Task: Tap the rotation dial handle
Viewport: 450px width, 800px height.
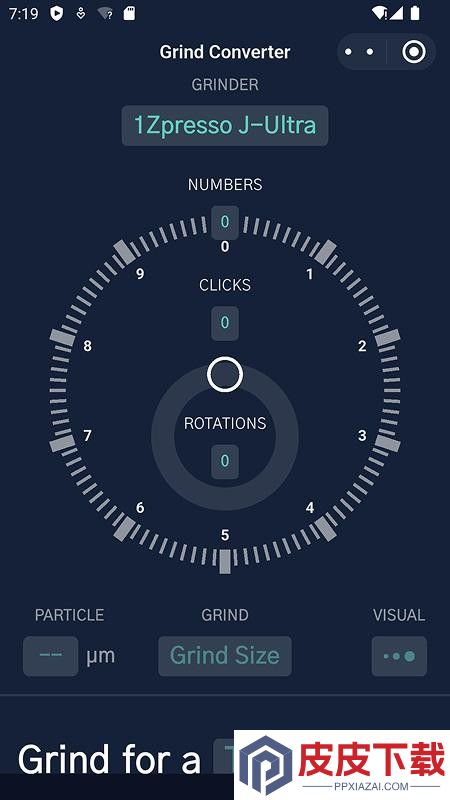Action: coord(224,374)
